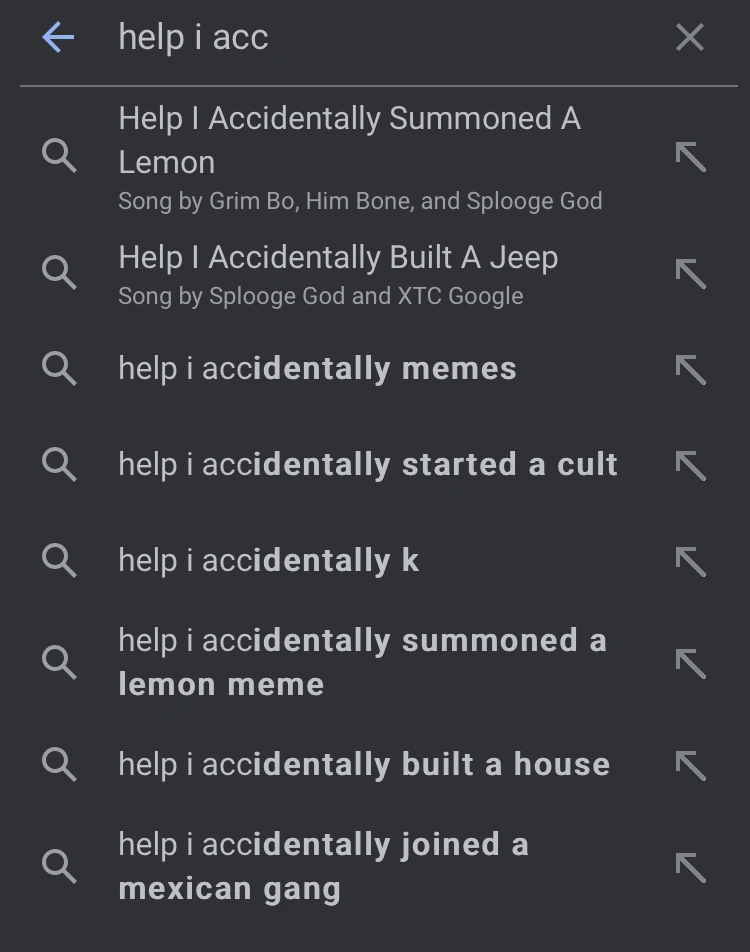
Task: Tap arrow beside 'summoned a lemon meme'
Action: pyautogui.click(x=691, y=663)
